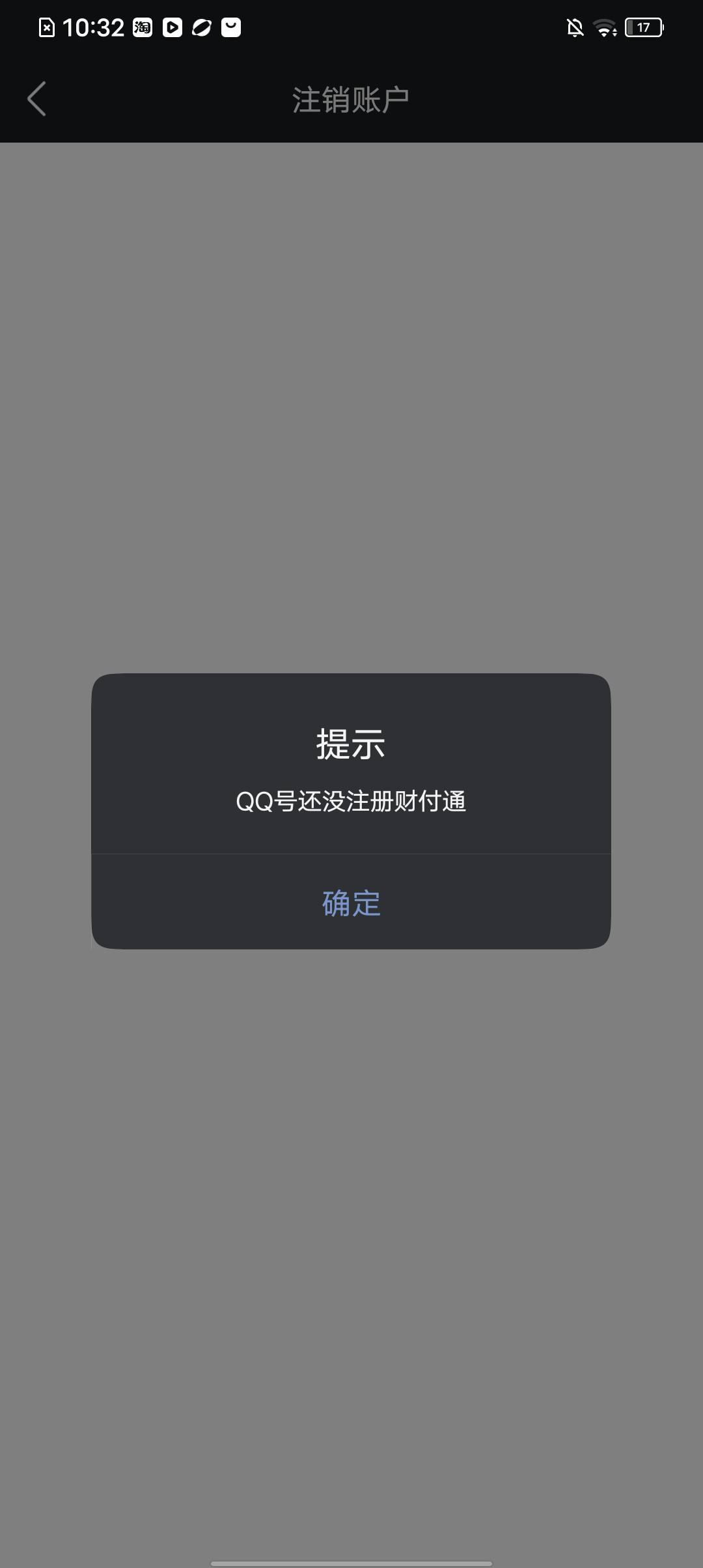The height and width of the screenshot is (1568, 703).
Task: Confirm the 财付通 registration alert
Action: coord(350,903)
